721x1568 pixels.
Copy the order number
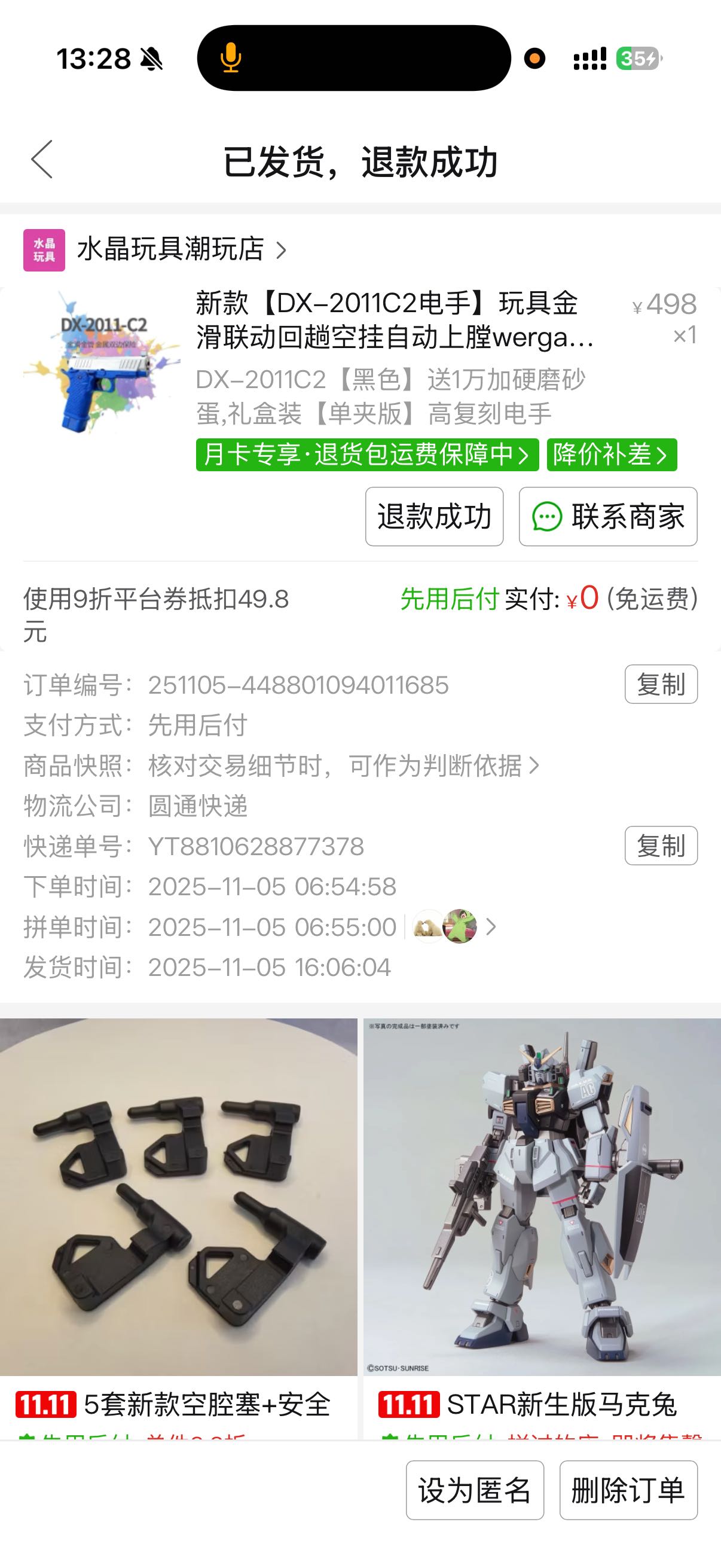[661, 685]
